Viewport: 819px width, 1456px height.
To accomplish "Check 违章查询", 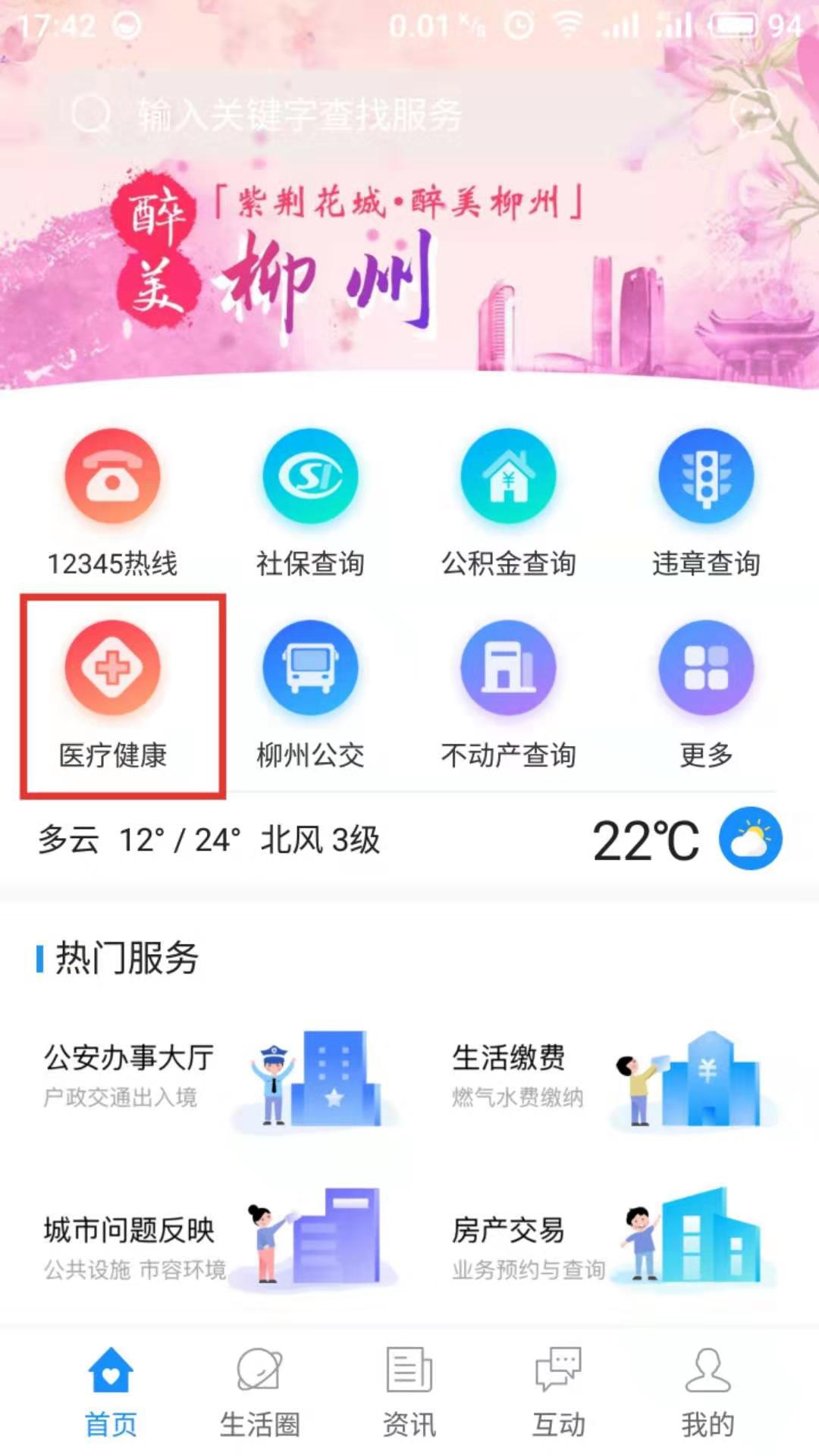I will pos(706,502).
